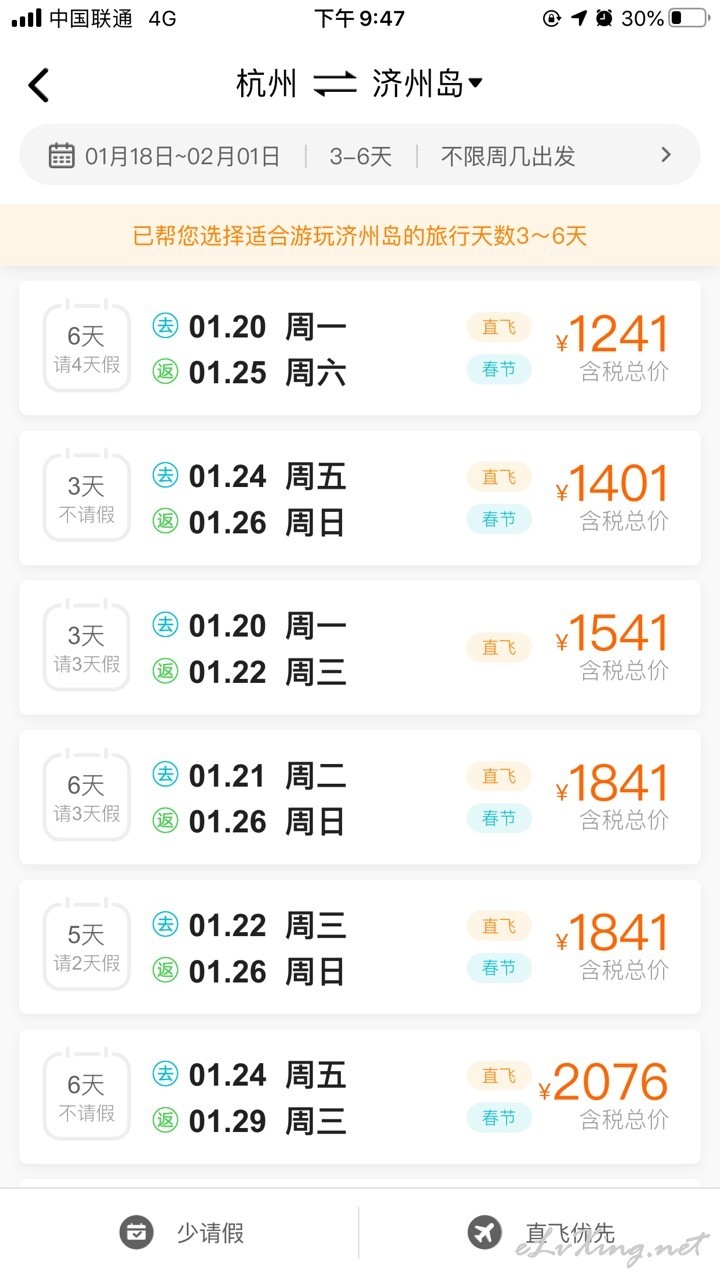Open the 济州岛 destination dropdown
Screen dimensions: 720x1280
click(427, 83)
